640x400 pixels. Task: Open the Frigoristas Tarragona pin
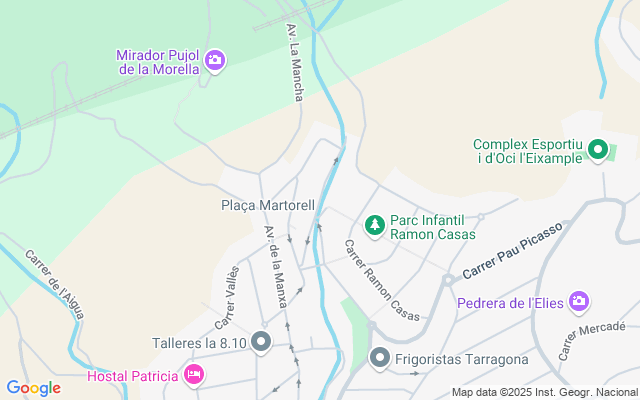pyautogui.click(x=379, y=357)
